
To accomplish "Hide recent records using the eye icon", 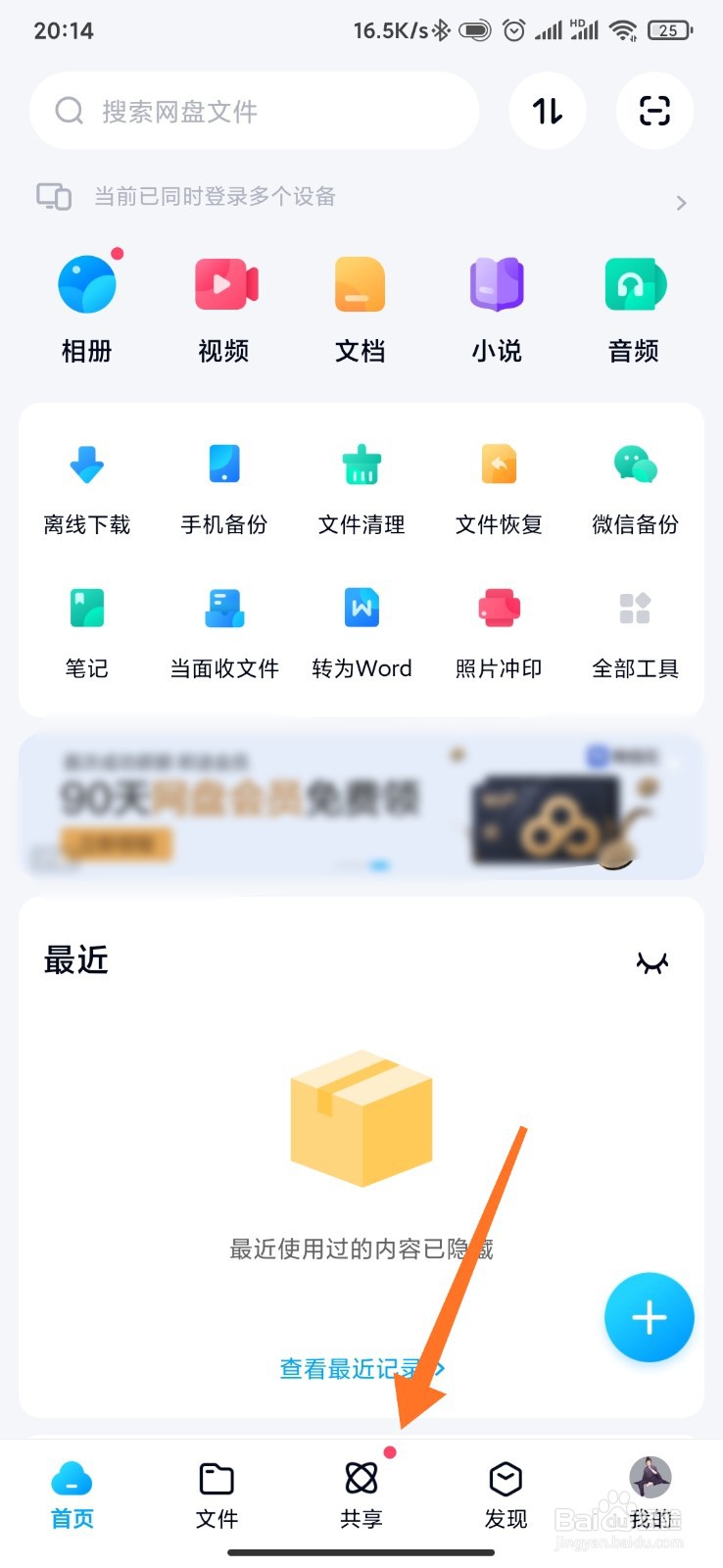I will click(x=652, y=962).
